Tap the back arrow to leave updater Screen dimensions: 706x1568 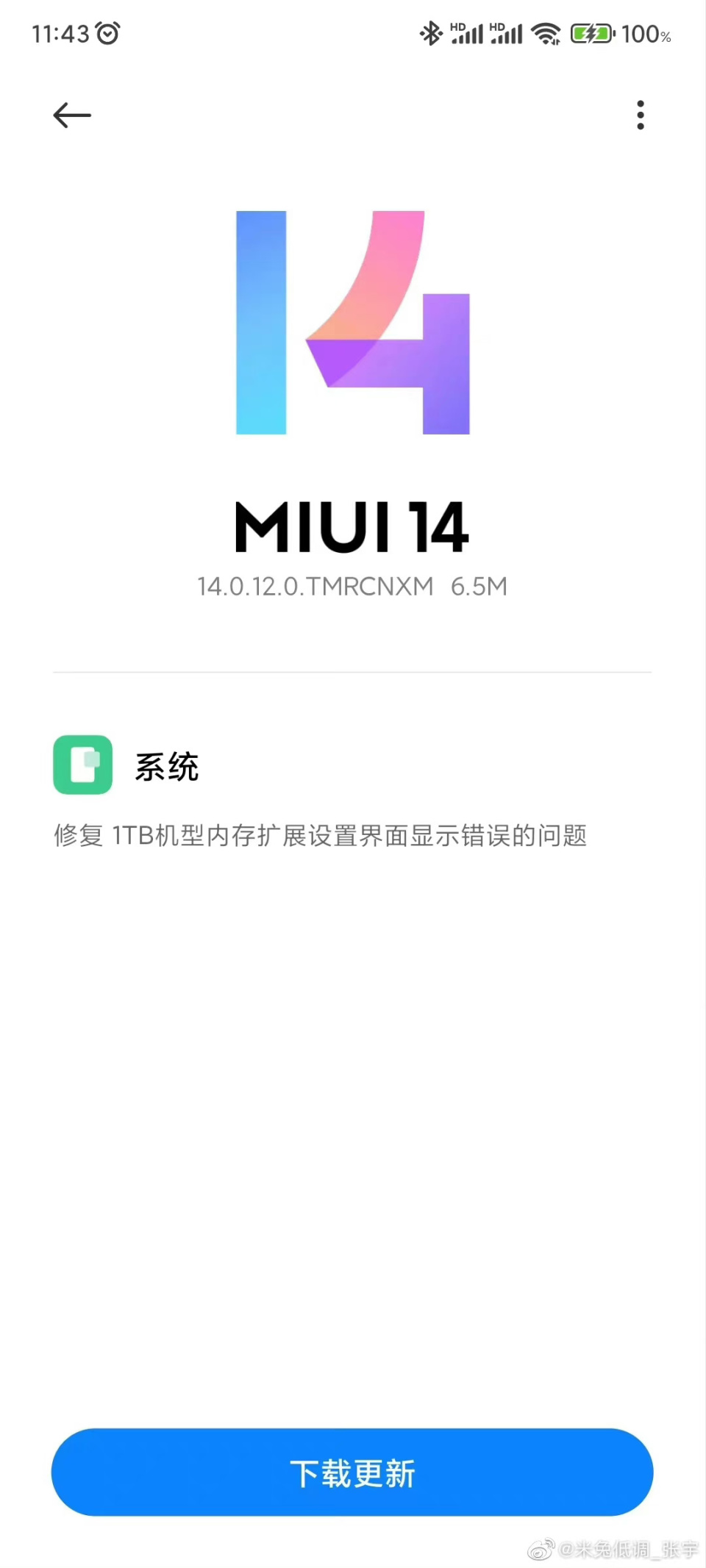(x=71, y=115)
